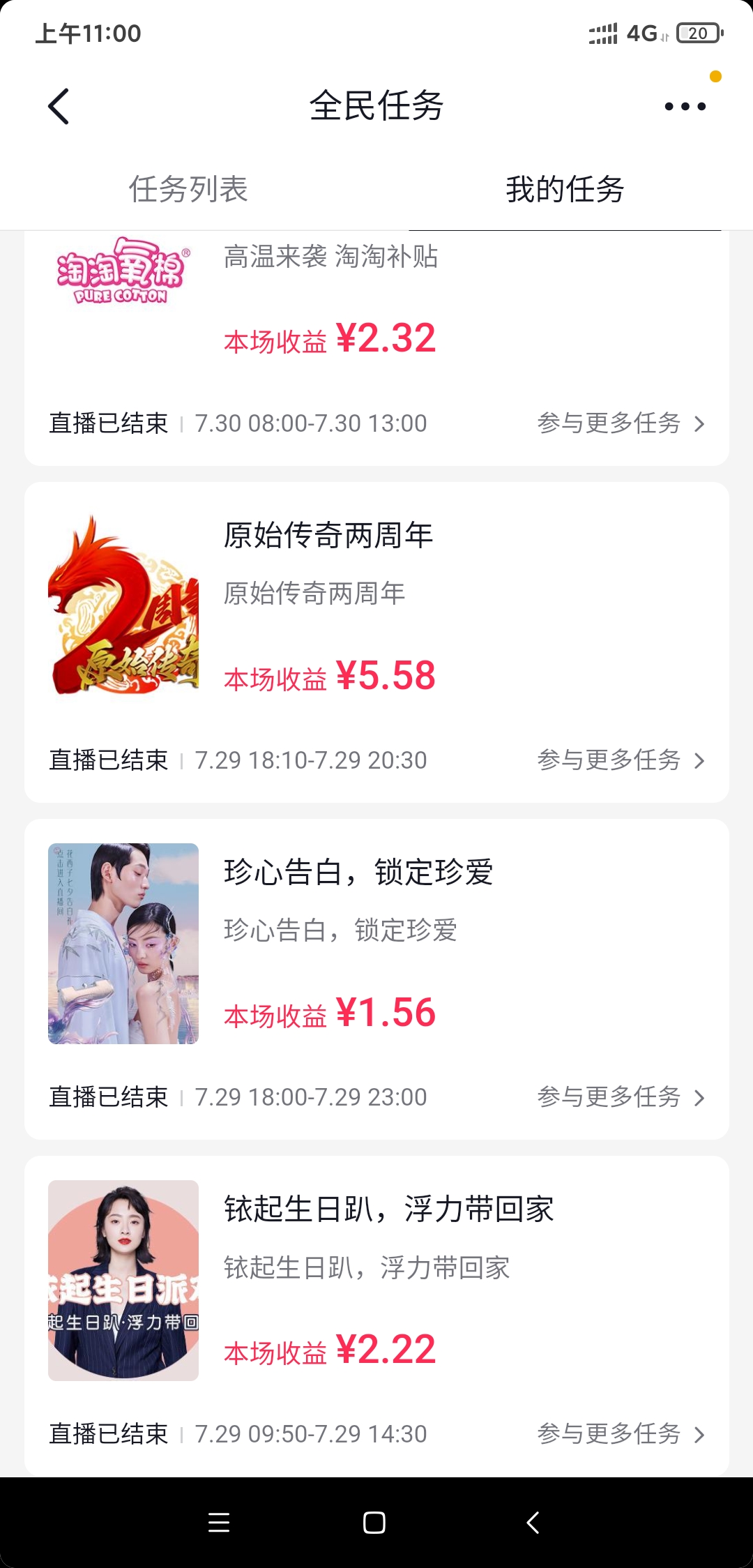Click the back arrow at top left
Image resolution: width=753 pixels, height=1568 pixels.
(x=59, y=106)
